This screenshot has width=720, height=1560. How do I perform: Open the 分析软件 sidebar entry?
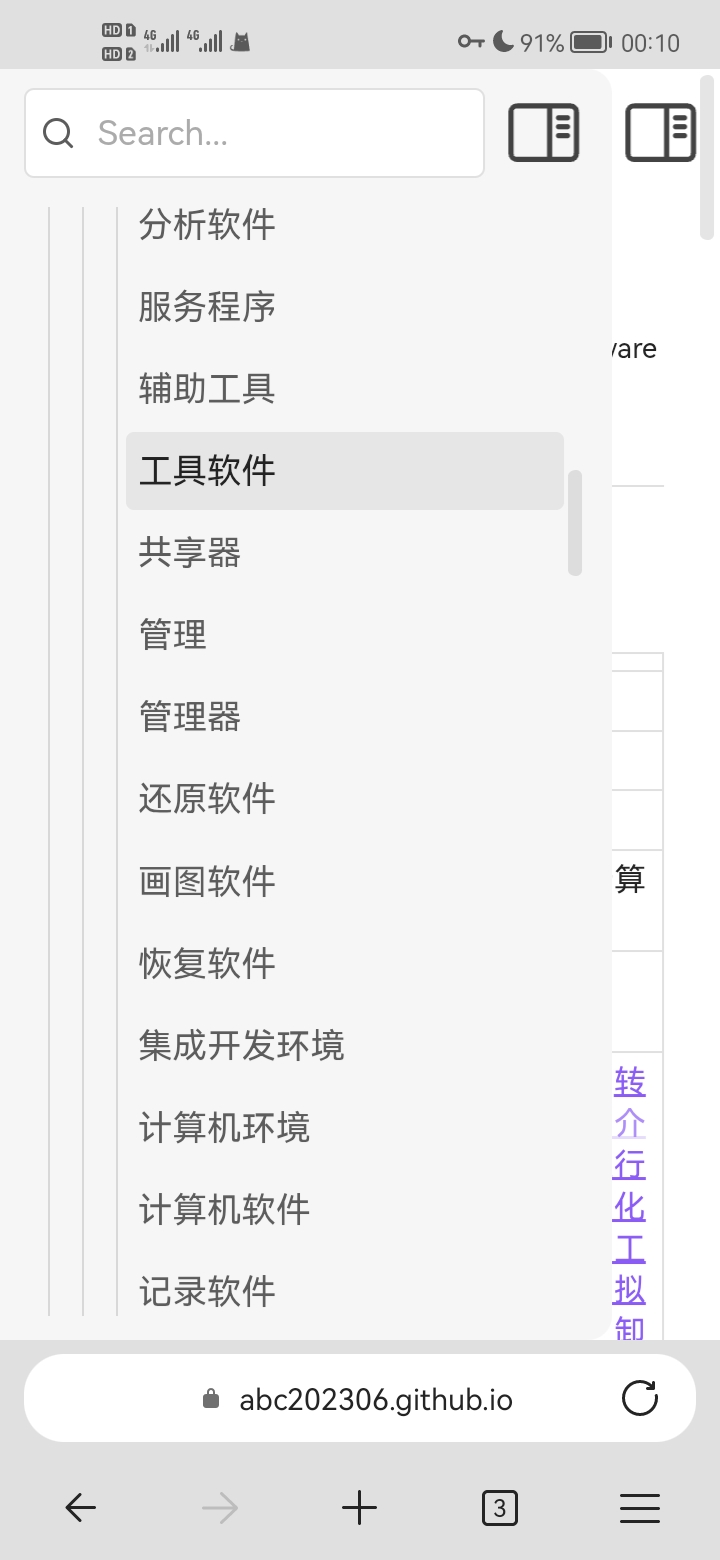tap(207, 224)
